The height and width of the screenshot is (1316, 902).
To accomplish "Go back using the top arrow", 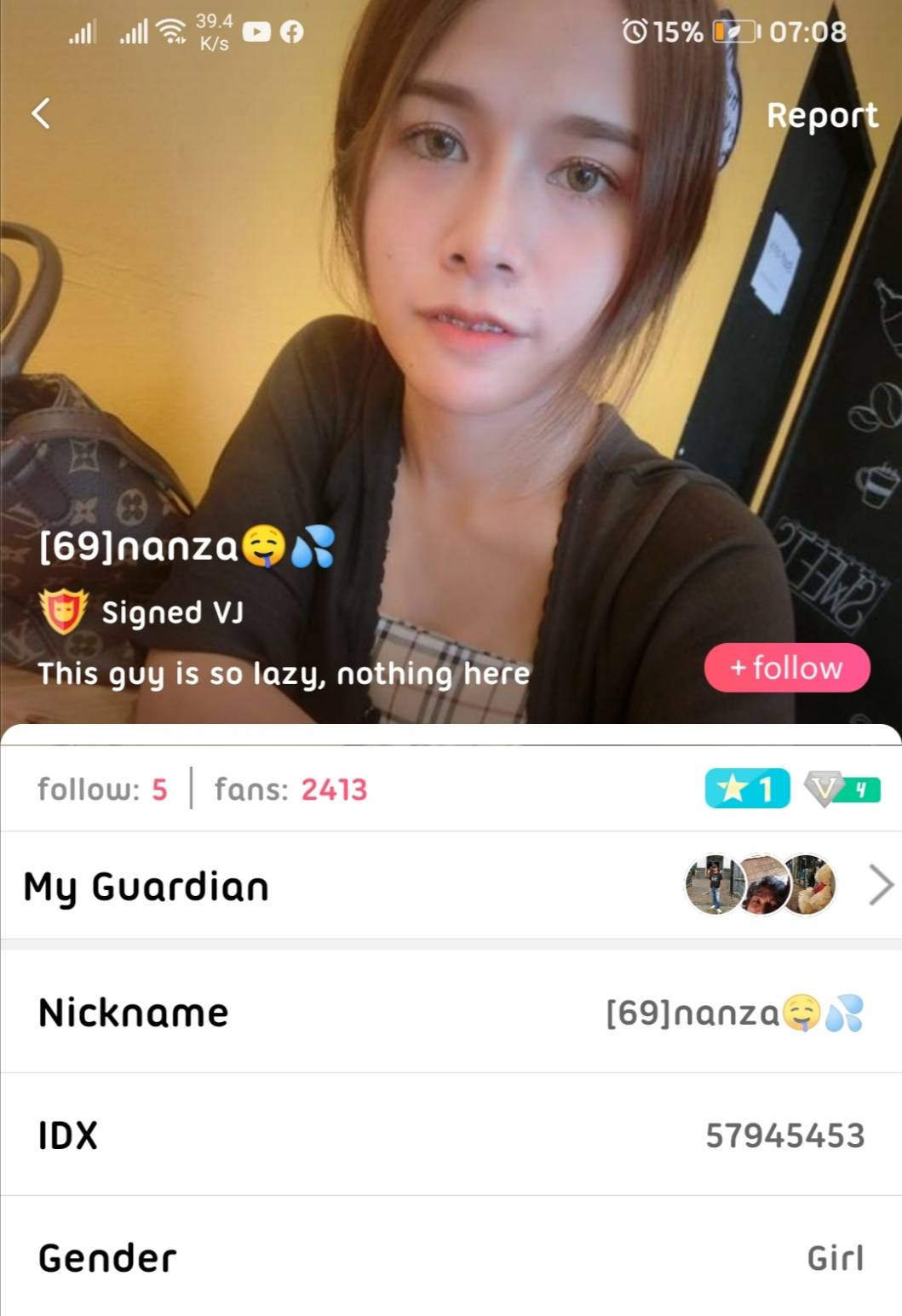I will coord(41,113).
